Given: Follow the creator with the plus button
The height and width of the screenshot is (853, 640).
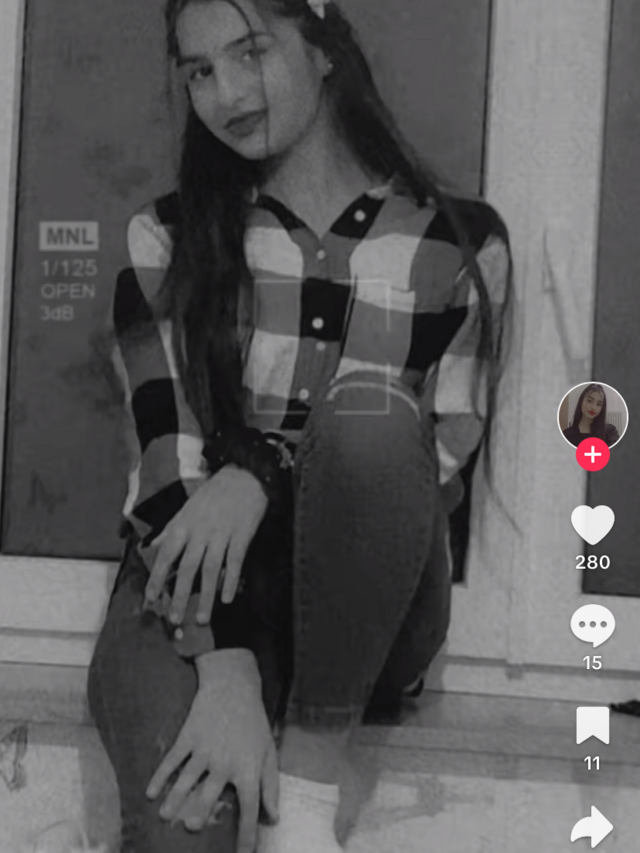Looking at the screenshot, I should (593, 455).
